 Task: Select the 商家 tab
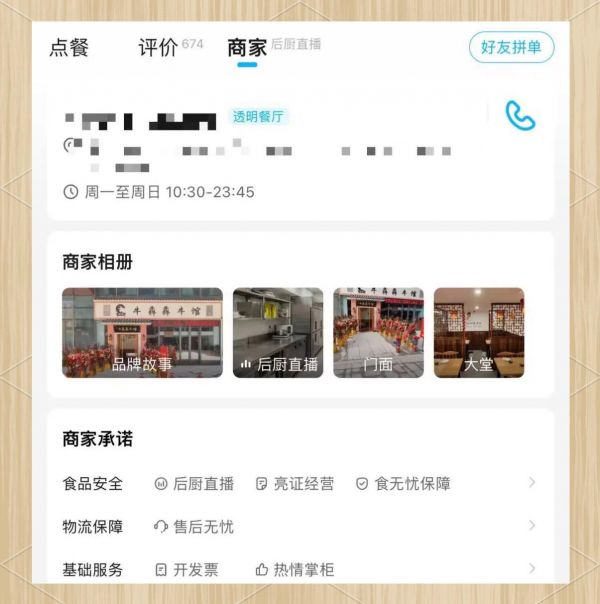[x=247, y=48]
